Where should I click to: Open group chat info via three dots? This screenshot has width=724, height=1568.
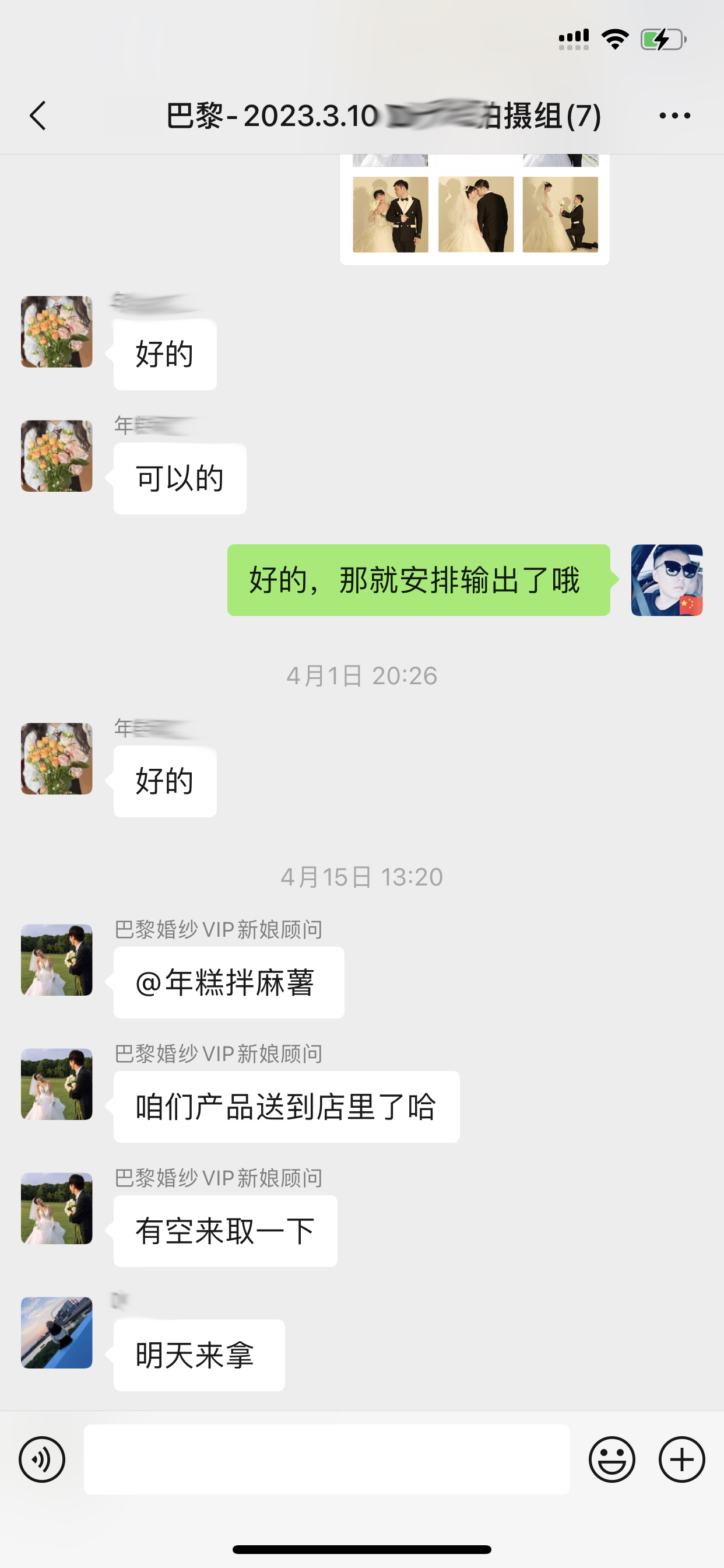pyautogui.click(x=674, y=116)
